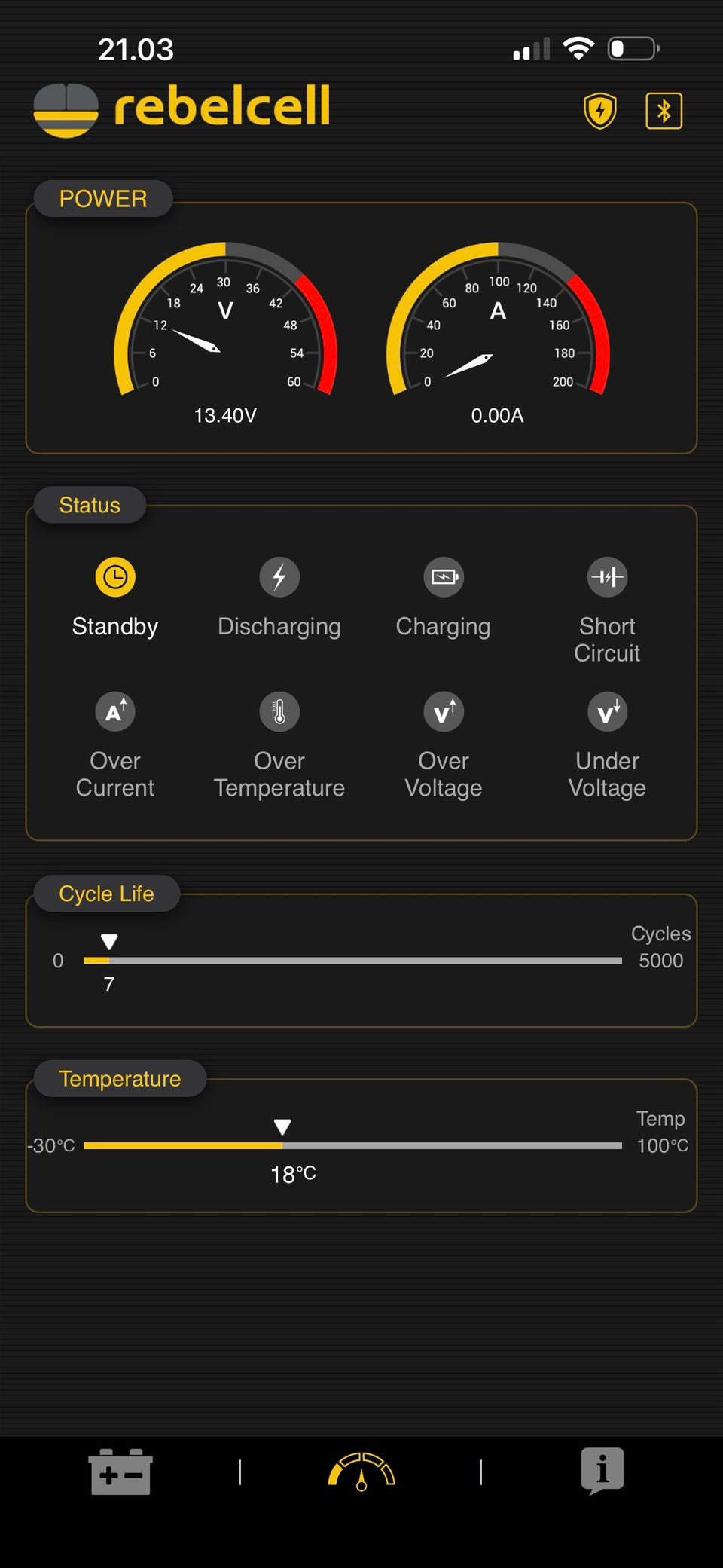The image size is (723, 1568).
Task: Select the gauge dashboard tab
Action: tap(361, 1471)
